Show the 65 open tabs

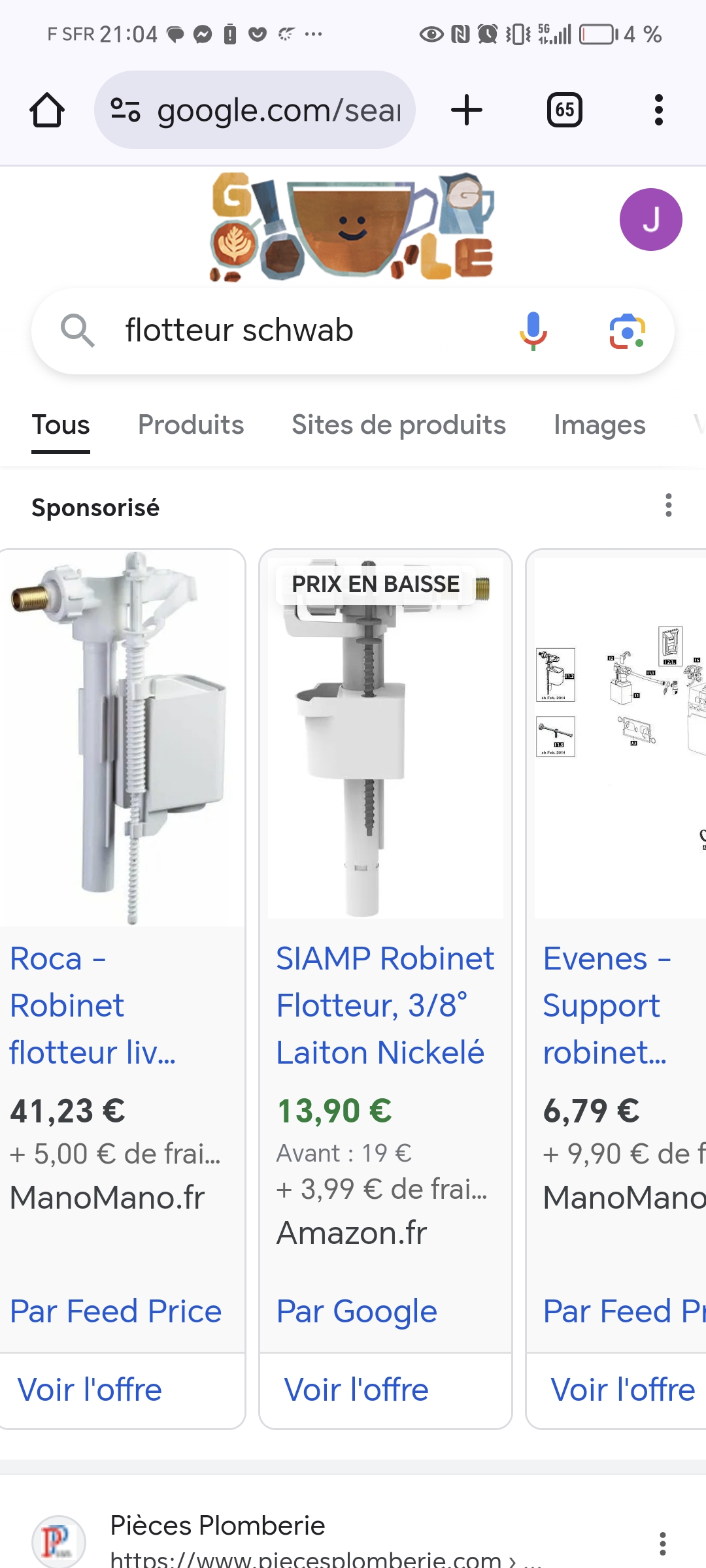coord(564,110)
